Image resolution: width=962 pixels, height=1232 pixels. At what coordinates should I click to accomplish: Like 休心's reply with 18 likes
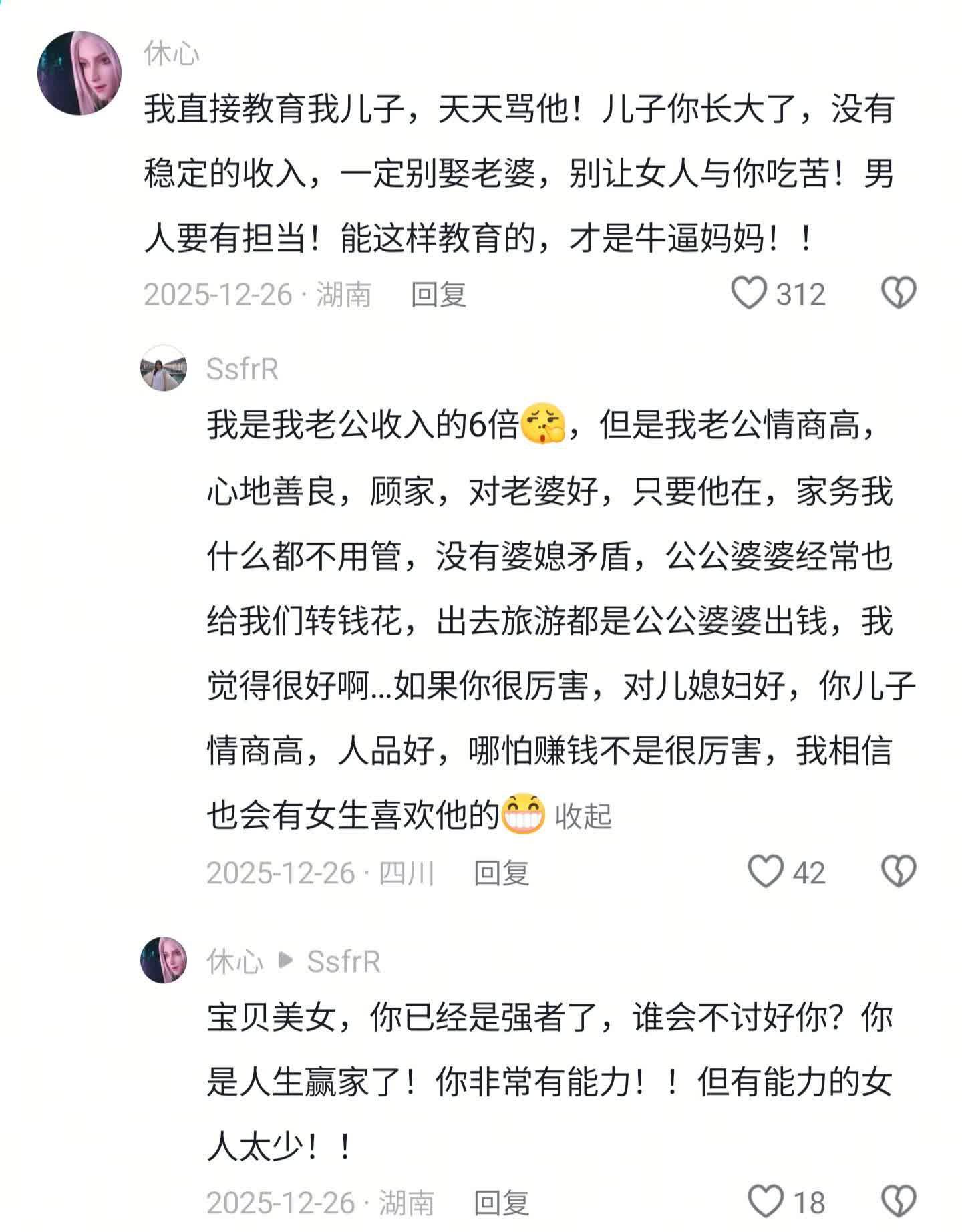coord(765,1202)
